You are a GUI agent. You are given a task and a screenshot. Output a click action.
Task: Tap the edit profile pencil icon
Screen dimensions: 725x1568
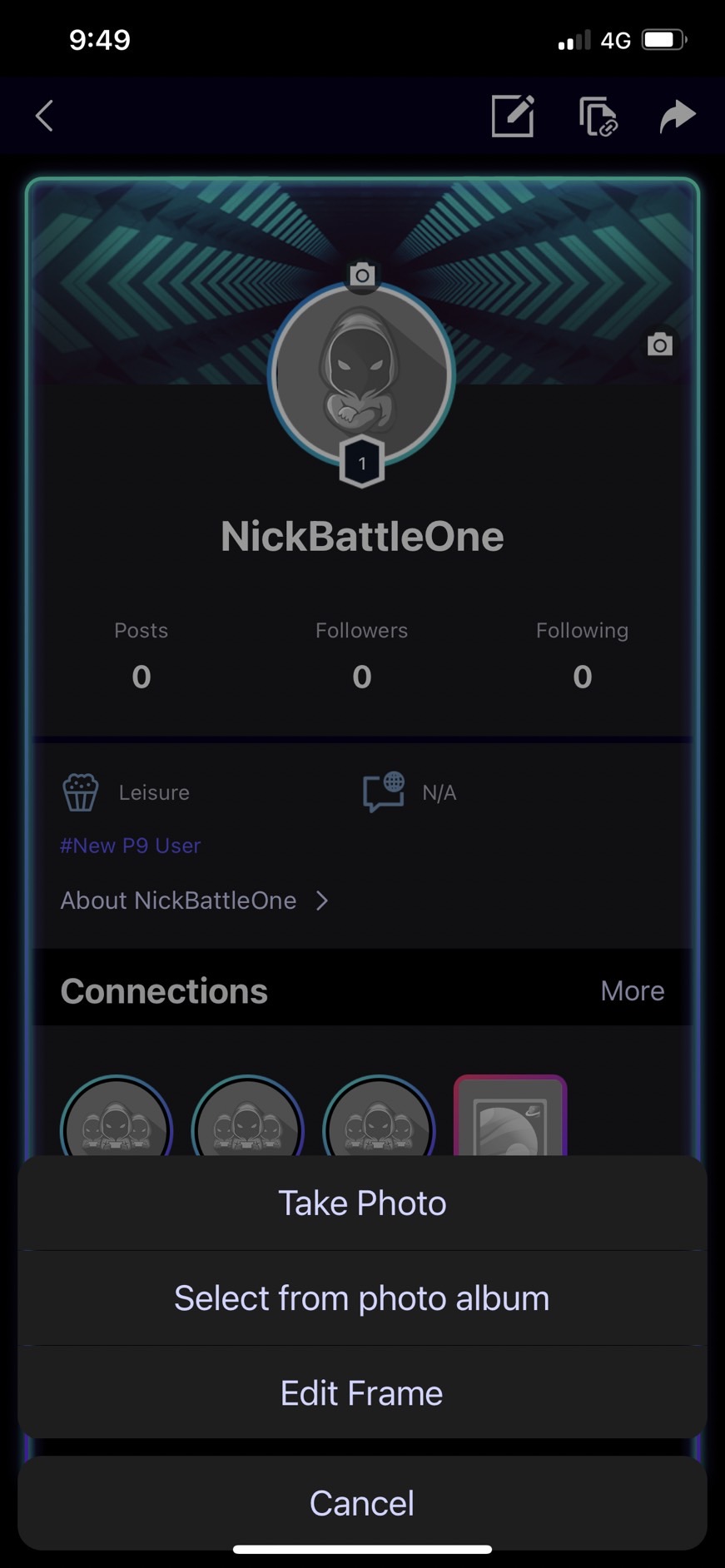[x=512, y=116]
